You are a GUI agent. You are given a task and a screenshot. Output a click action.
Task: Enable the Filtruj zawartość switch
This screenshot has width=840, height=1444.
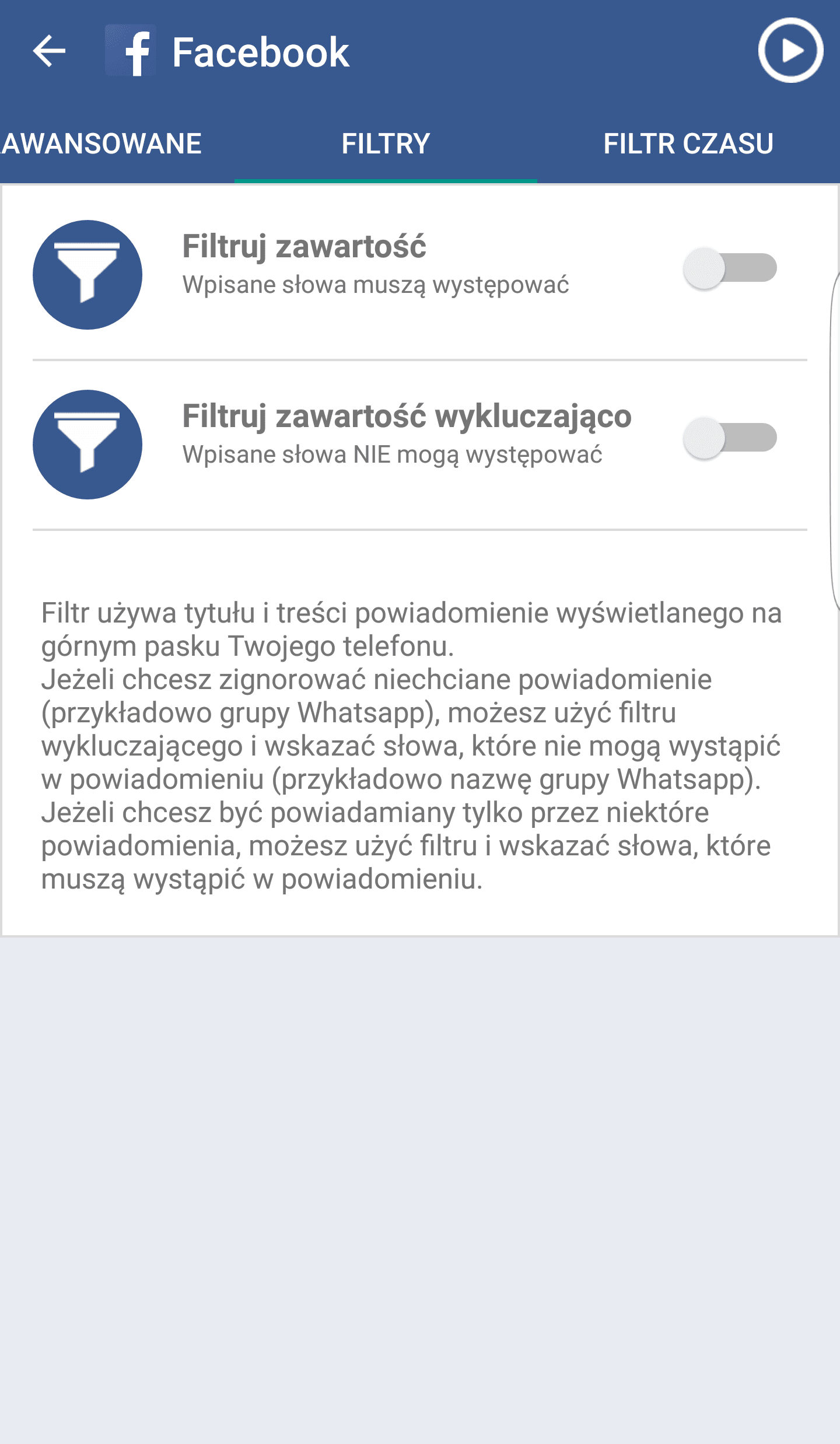point(730,268)
